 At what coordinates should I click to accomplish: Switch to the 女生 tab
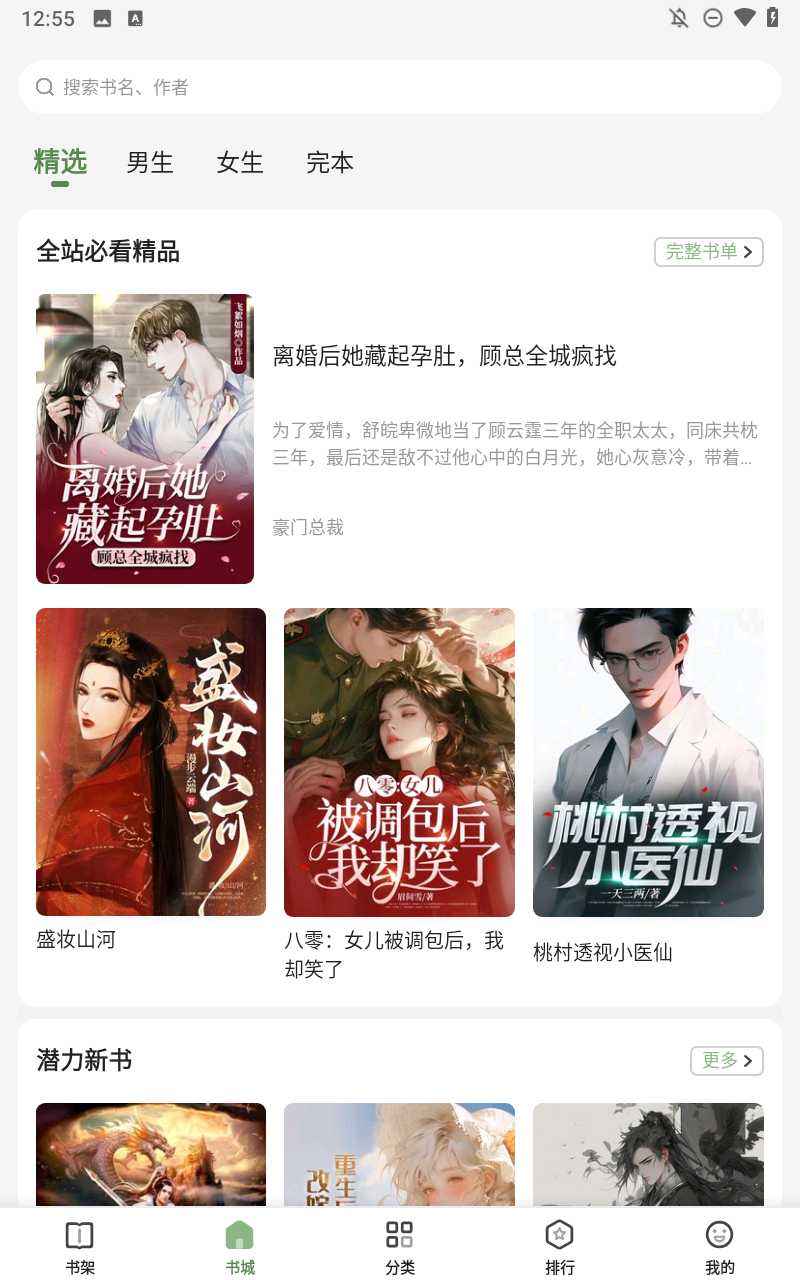(x=240, y=162)
